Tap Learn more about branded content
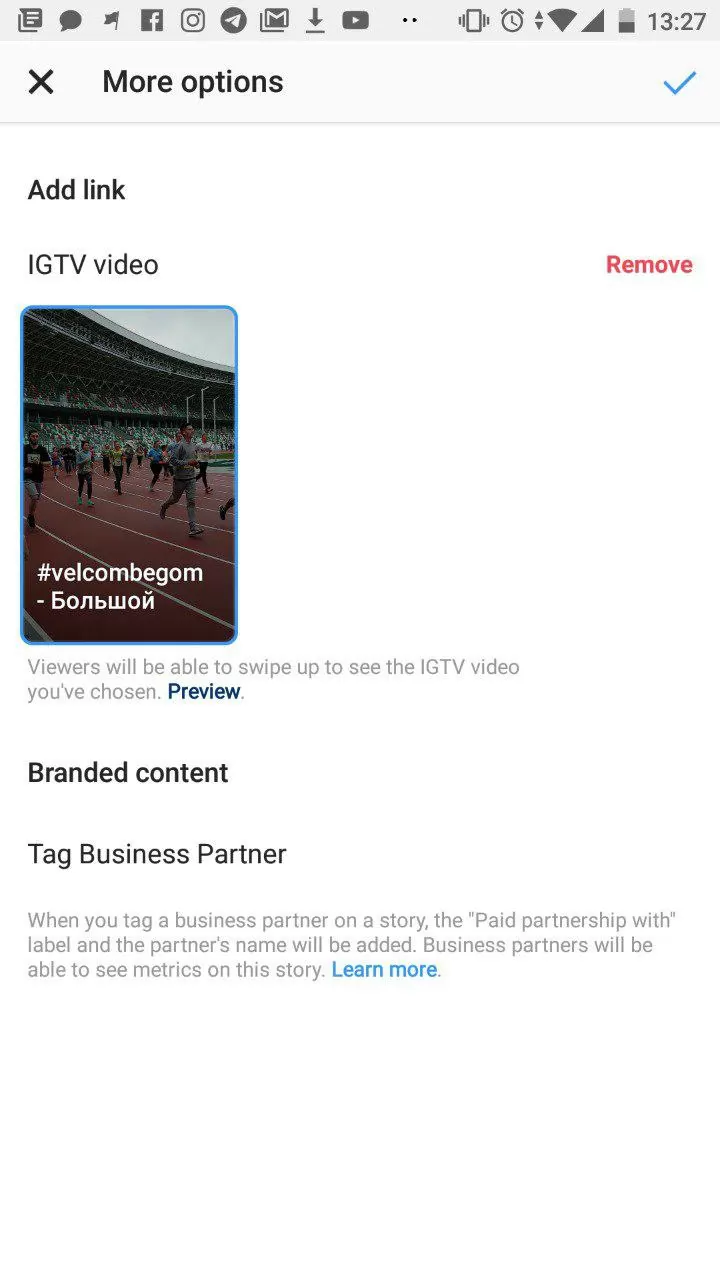This screenshot has width=720, height=1280. coord(384,970)
